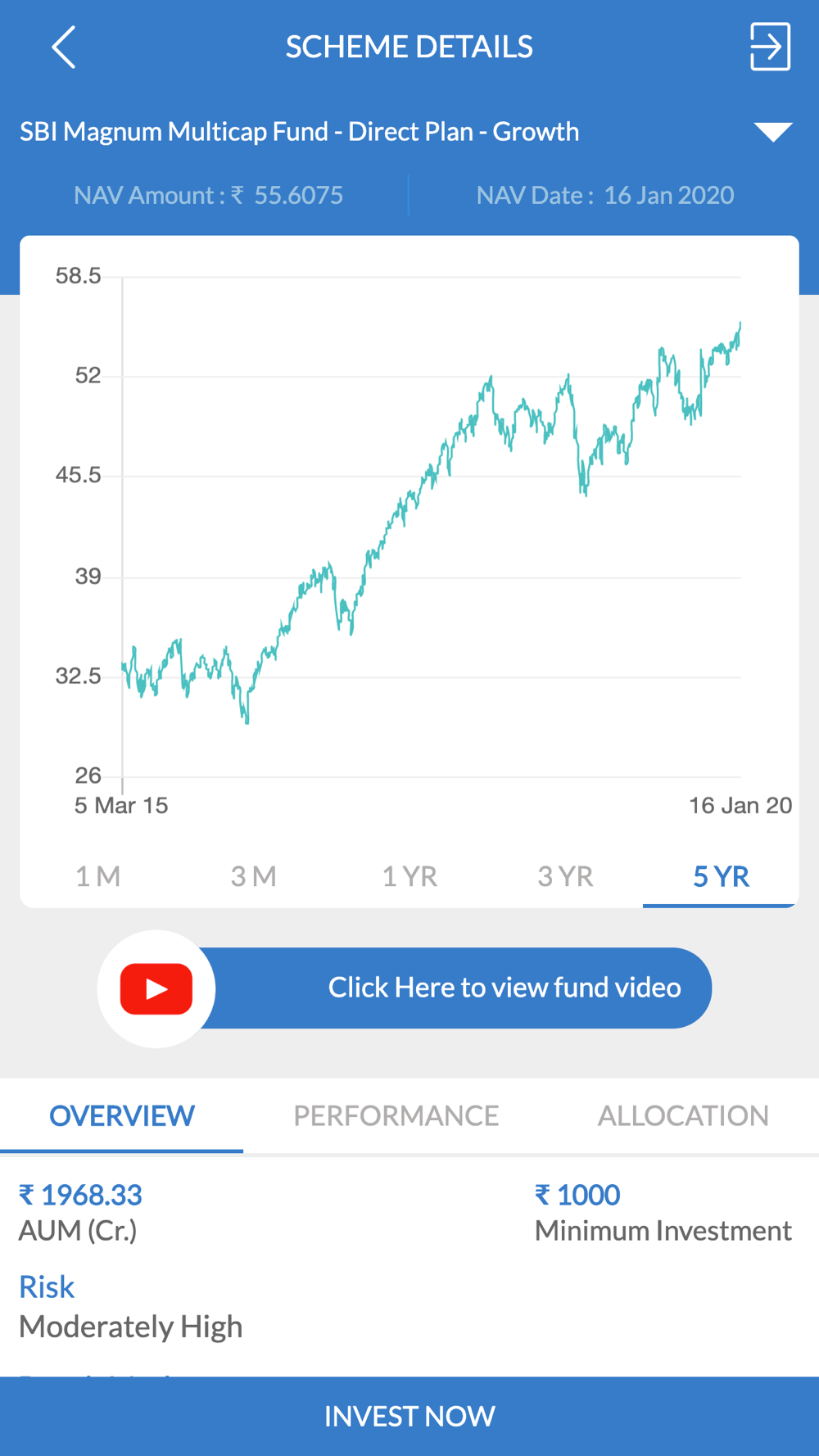The height and width of the screenshot is (1456, 819).
Task: Switch chart to 3 YR
Action: pyautogui.click(x=565, y=876)
